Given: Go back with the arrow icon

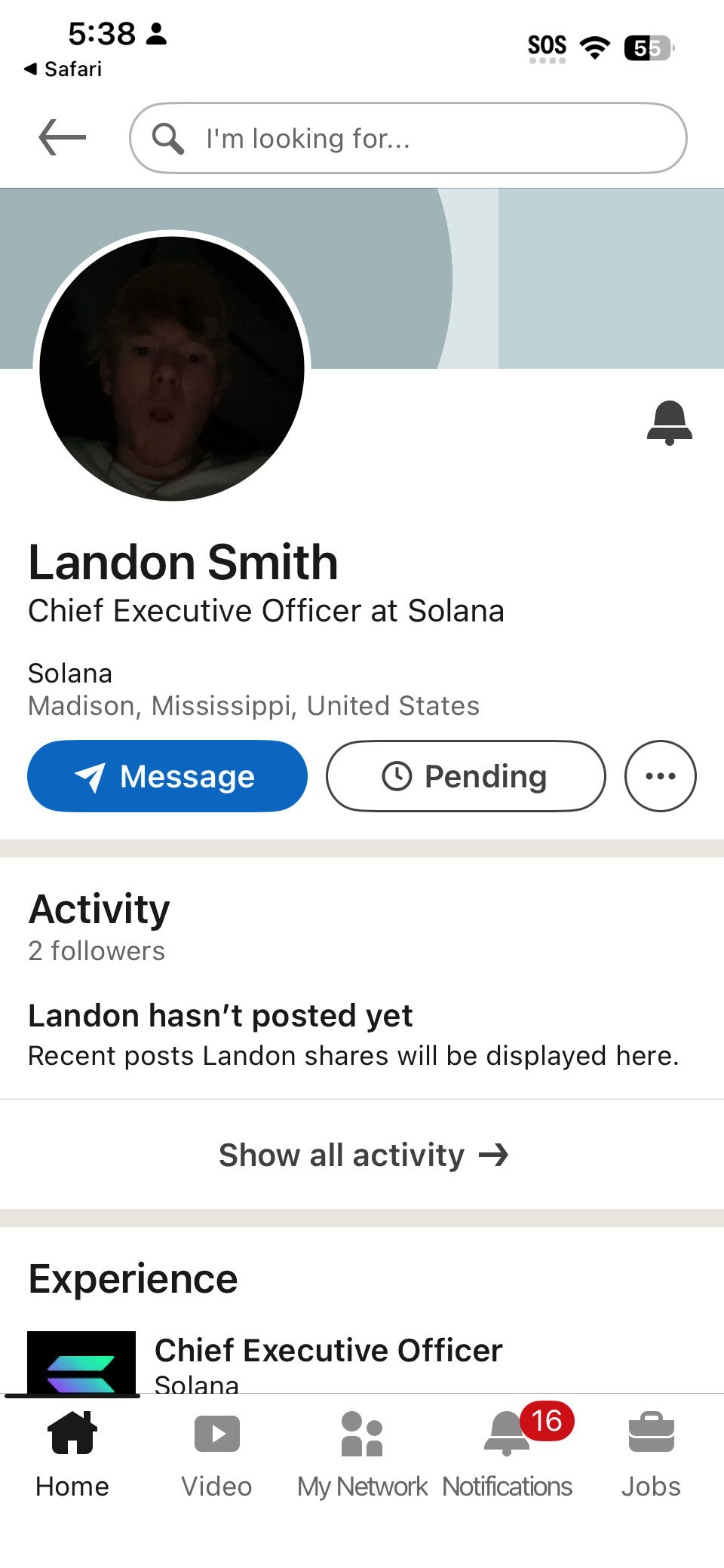Looking at the screenshot, I should pos(63,137).
